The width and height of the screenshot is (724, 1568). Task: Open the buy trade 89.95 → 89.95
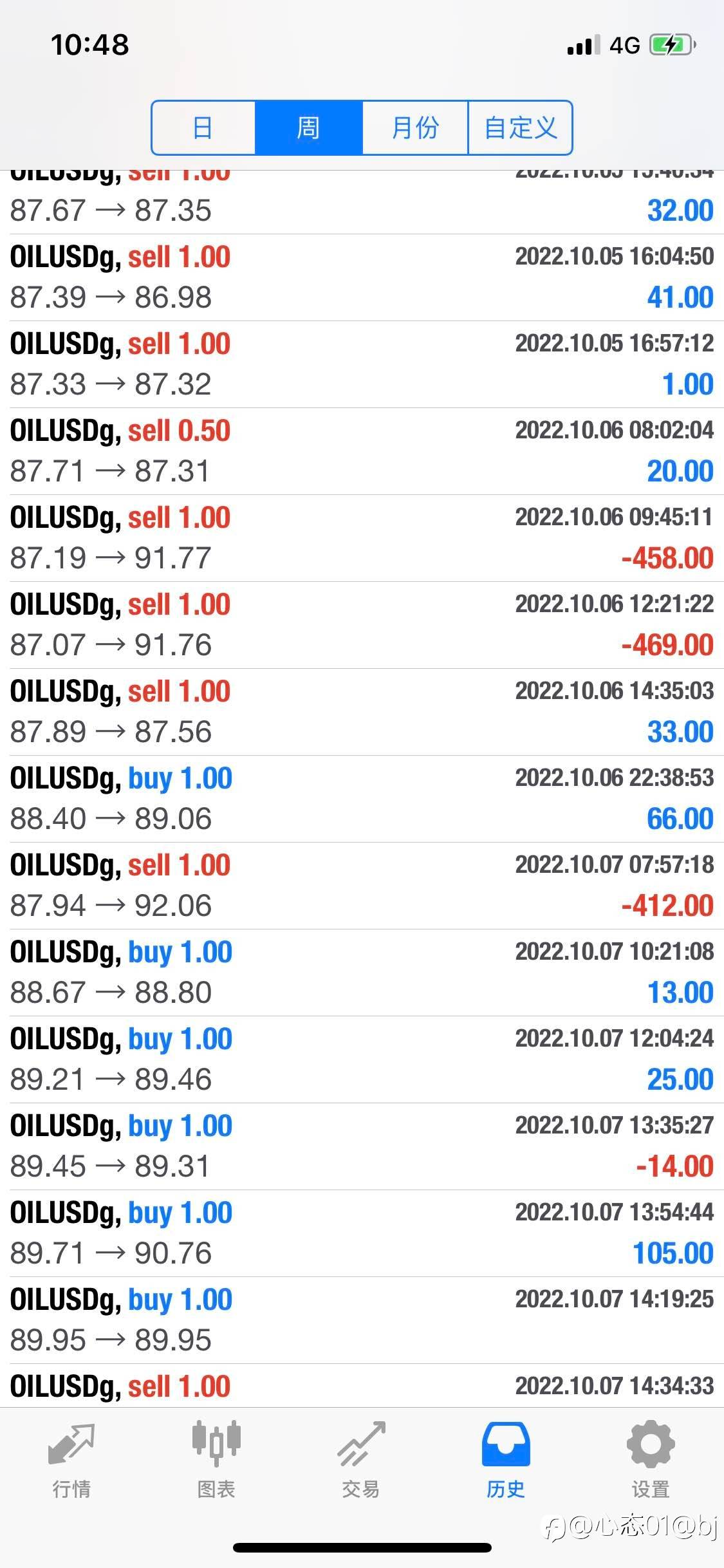[x=362, y=1320]
